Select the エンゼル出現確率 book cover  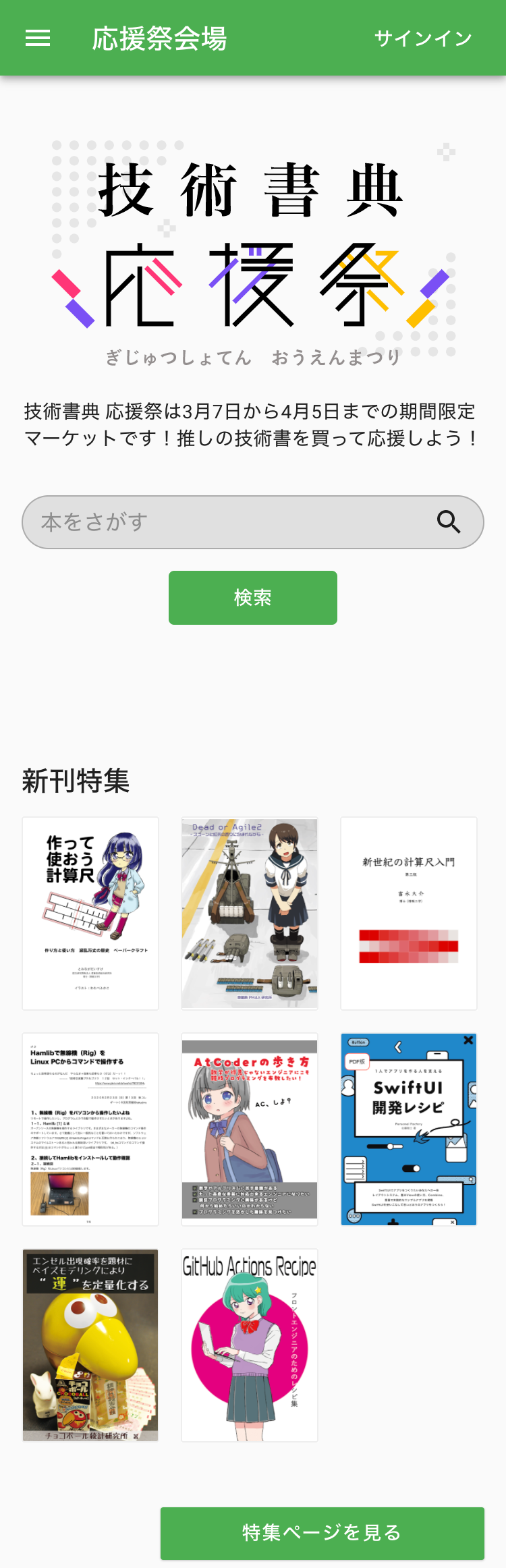[90, 1345]
